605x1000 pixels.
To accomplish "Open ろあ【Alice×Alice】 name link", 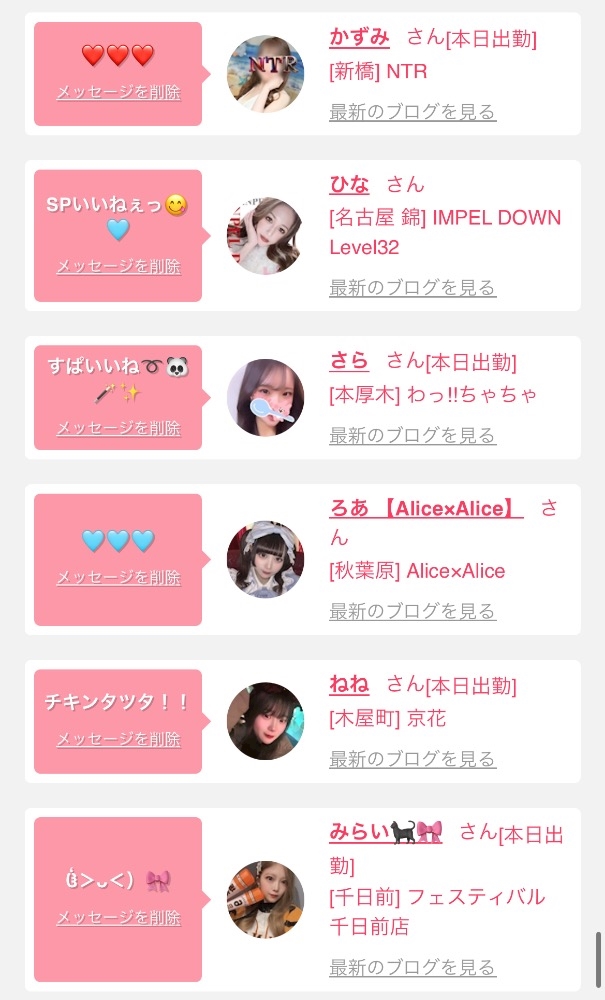I will (426, 508).
